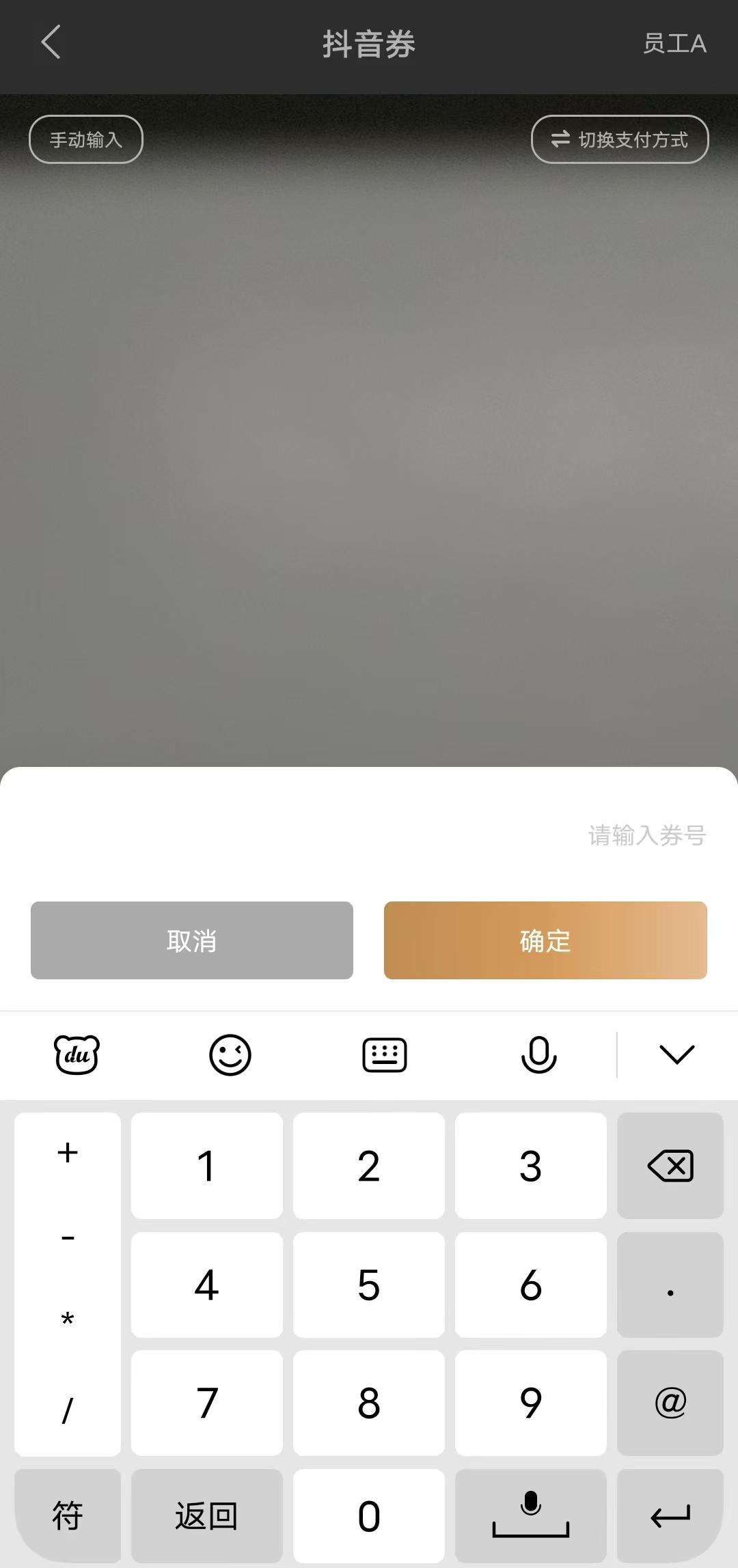Tap the 手动输入 button
738x1568 pixels.
point(86,139)
